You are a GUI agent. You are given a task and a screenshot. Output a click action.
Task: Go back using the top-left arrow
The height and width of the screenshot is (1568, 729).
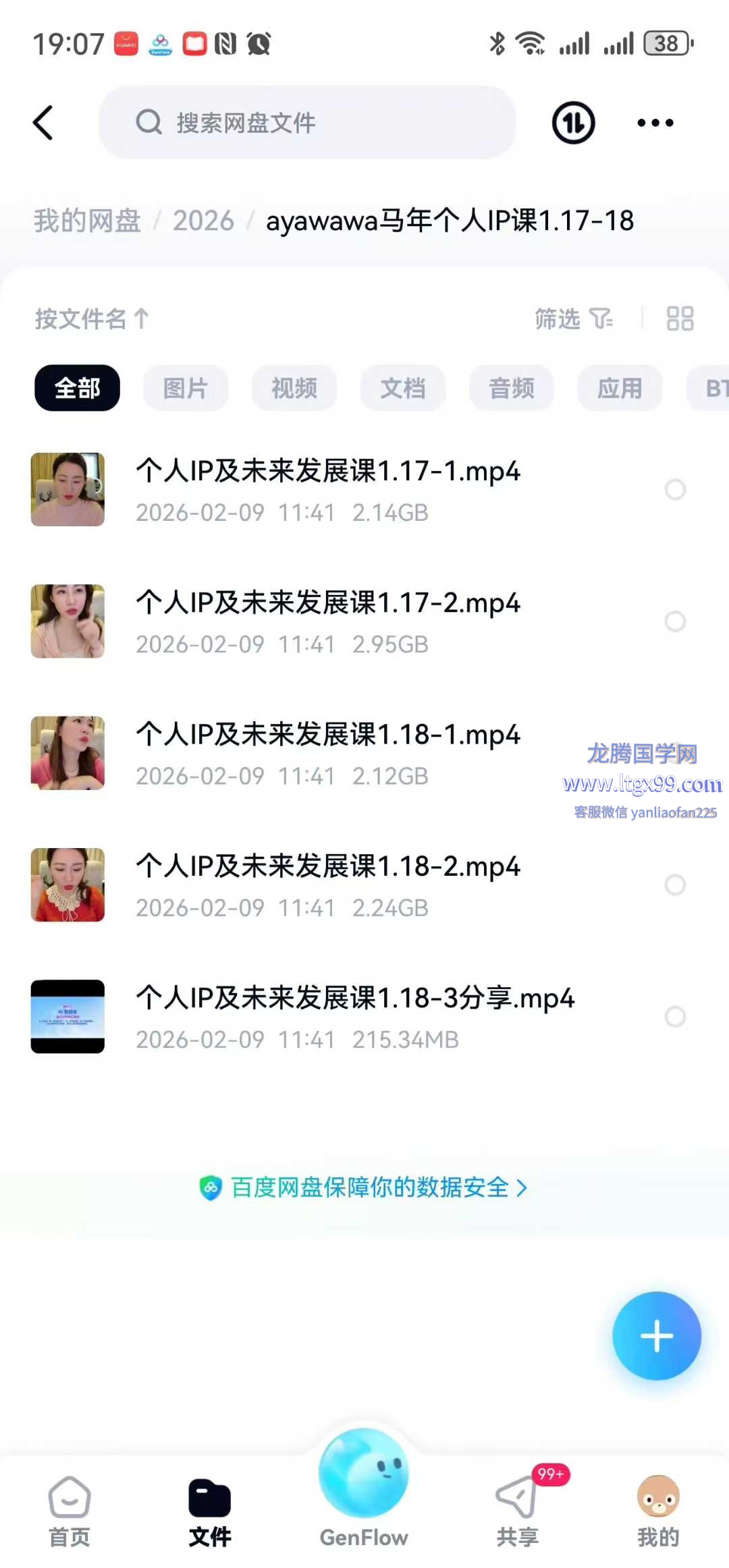click(43, 123)
